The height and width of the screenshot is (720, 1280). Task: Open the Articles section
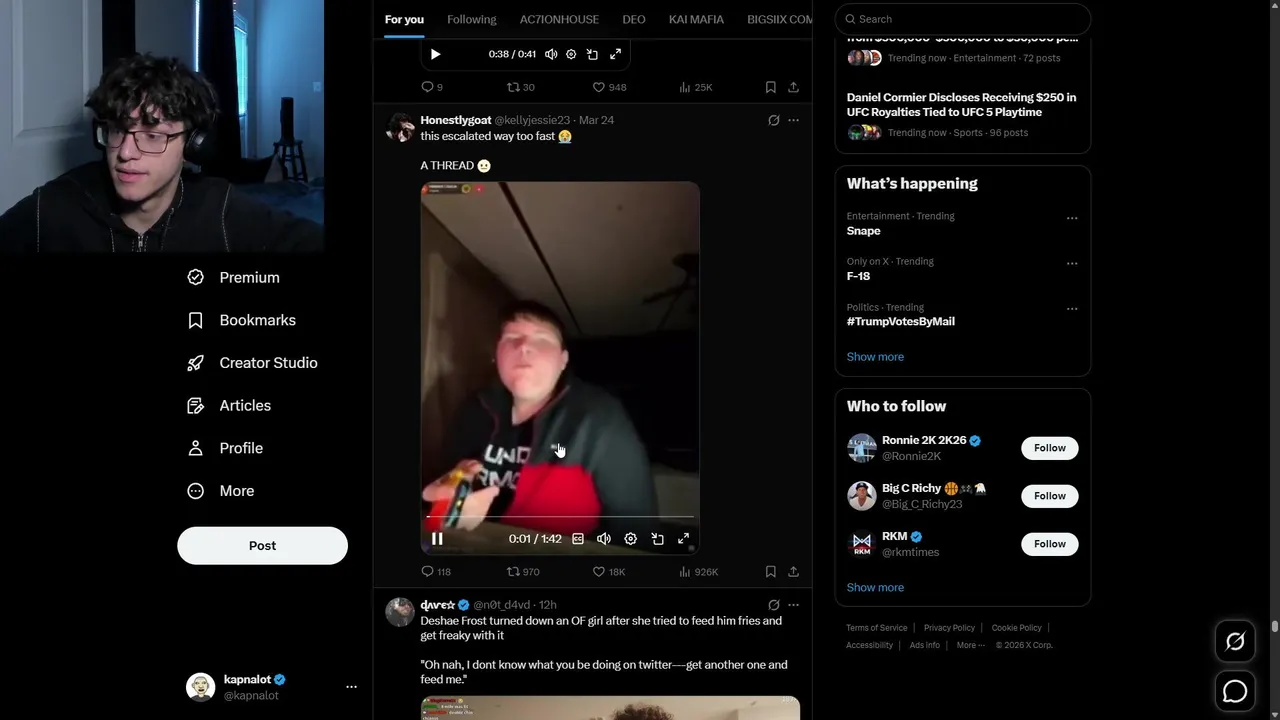coord(245,405)
